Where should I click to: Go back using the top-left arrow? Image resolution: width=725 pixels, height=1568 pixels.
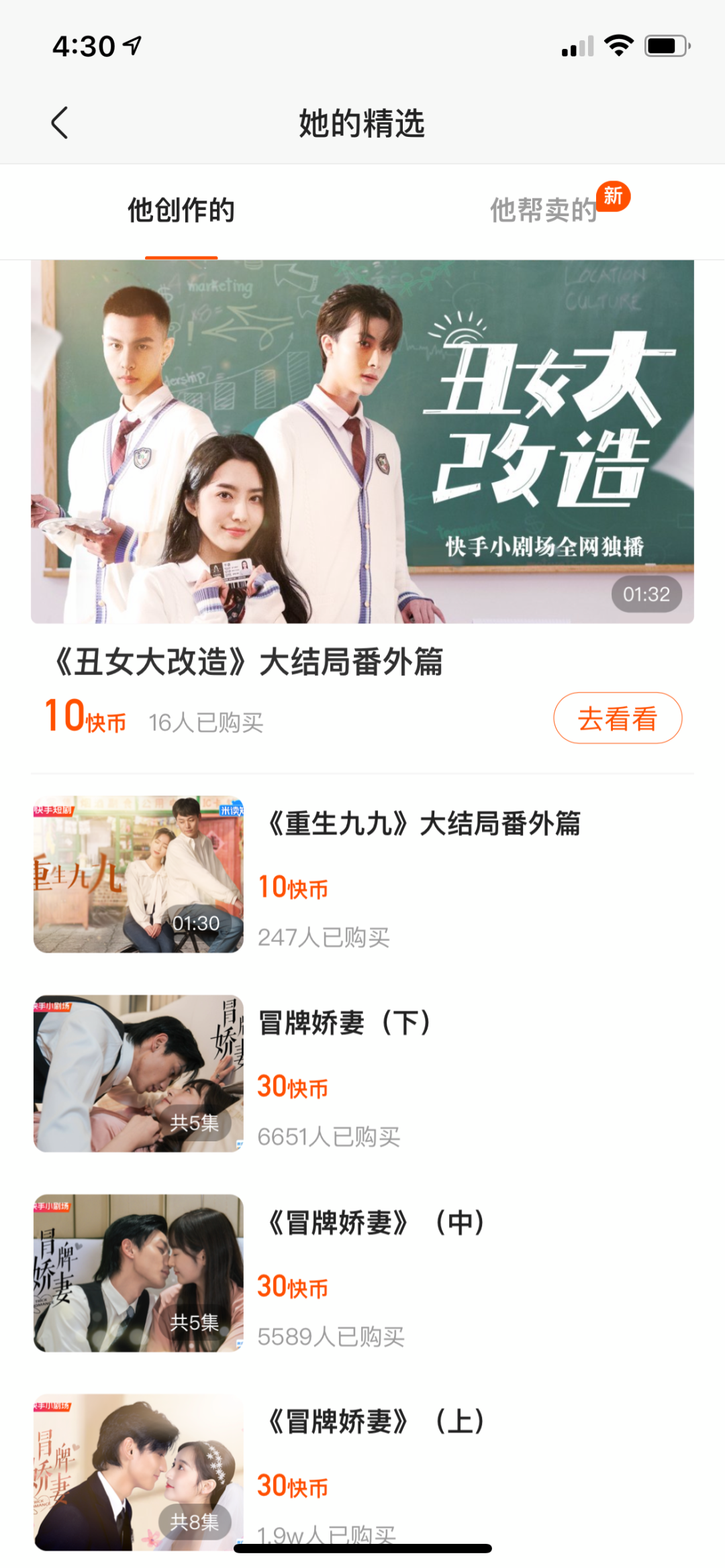pyautogui.click(x=60, y=123)
